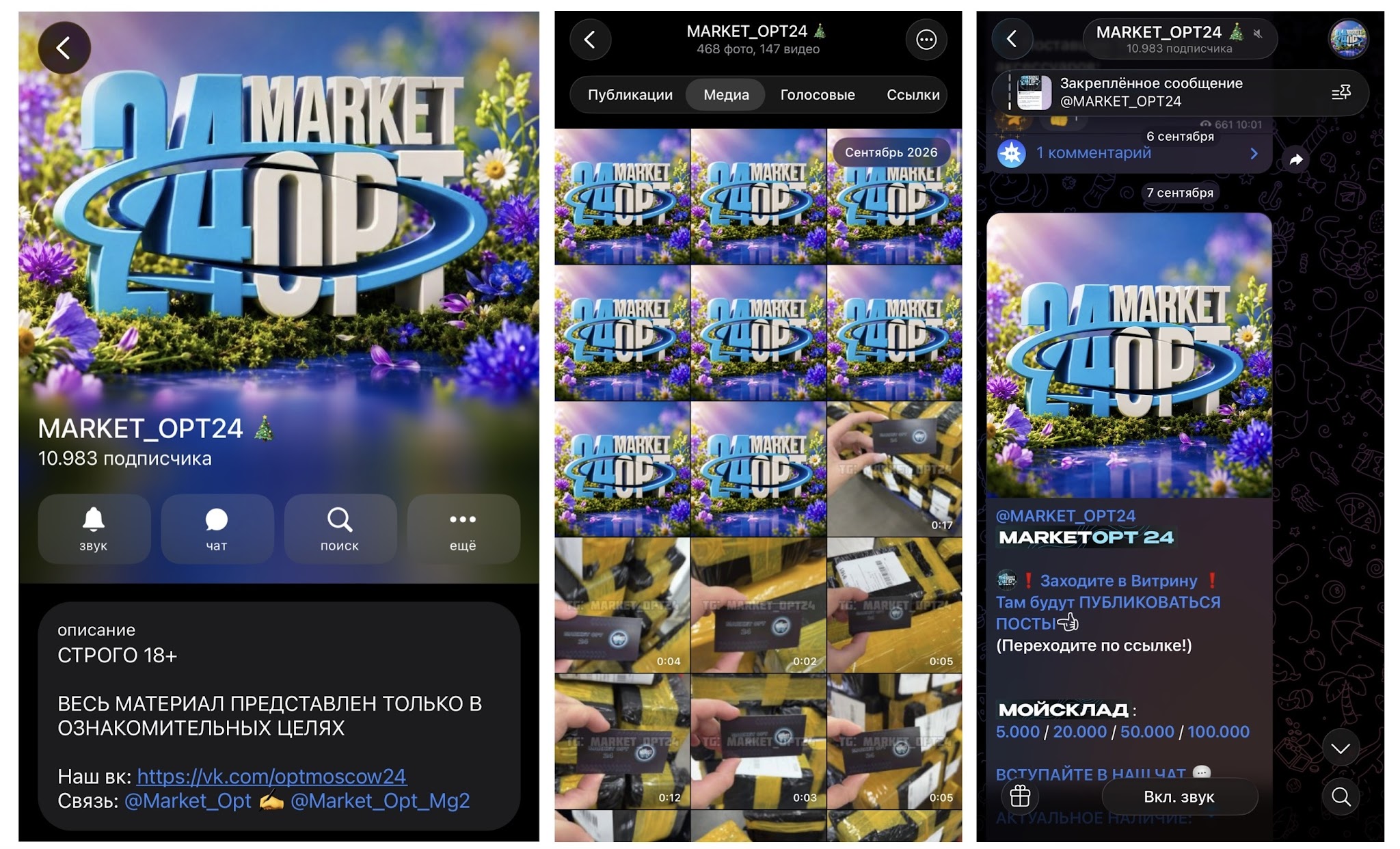Tap the Вкл. звук button
This screenshot has height=849, width=1400.
click(x=1179, y=796)
